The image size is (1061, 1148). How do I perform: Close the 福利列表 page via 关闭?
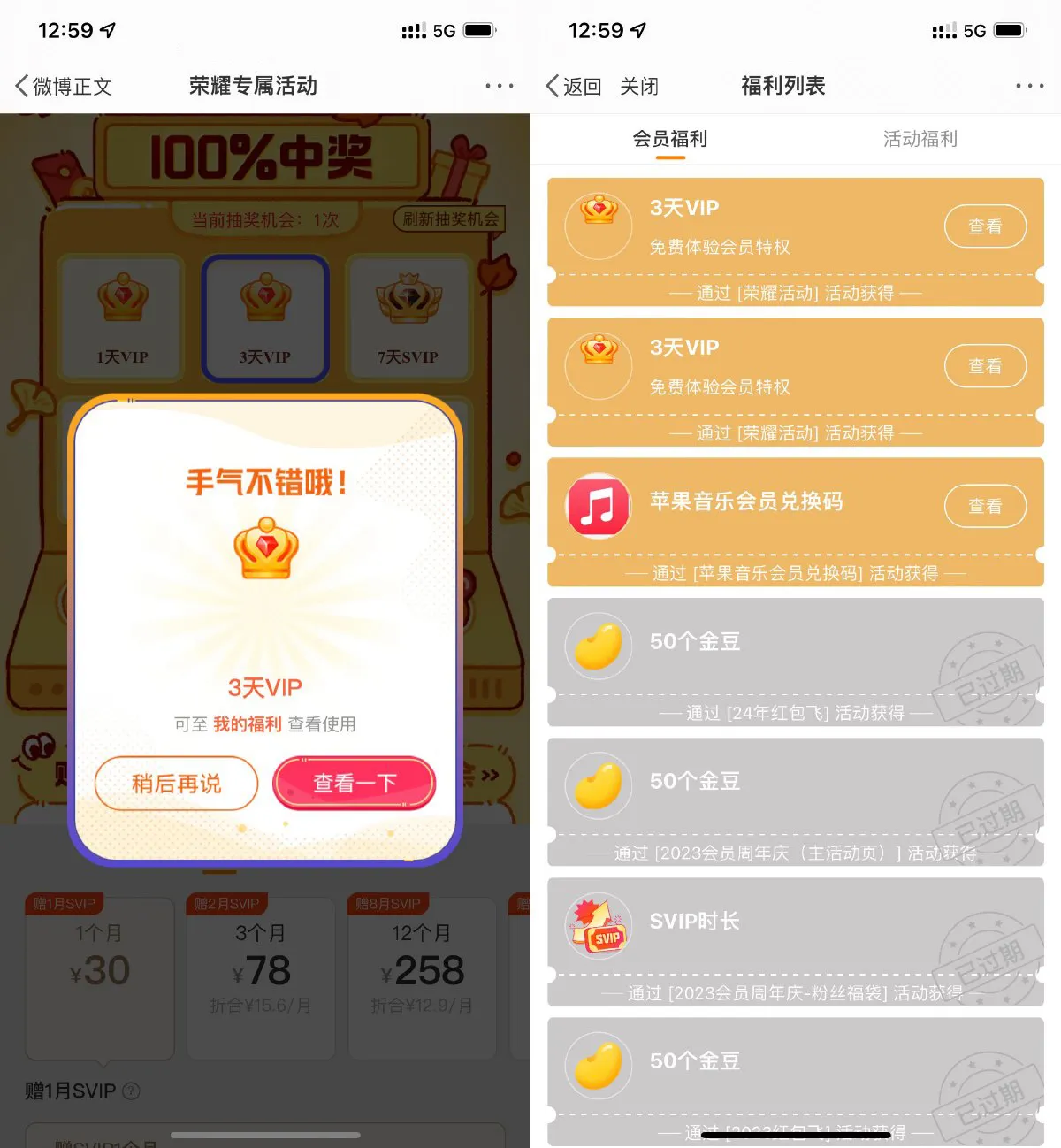(x=639, y=86)
